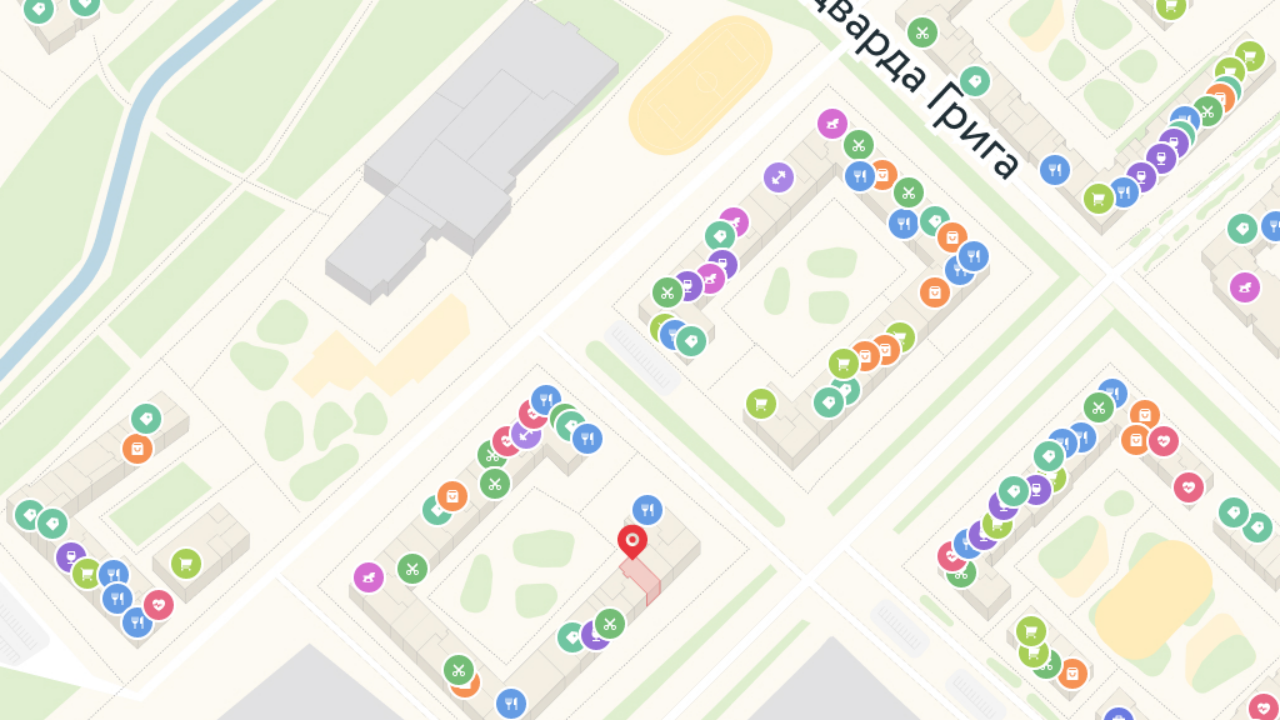Tap the red location pin marker
The image size is (1280, 720).
[632, 541]
